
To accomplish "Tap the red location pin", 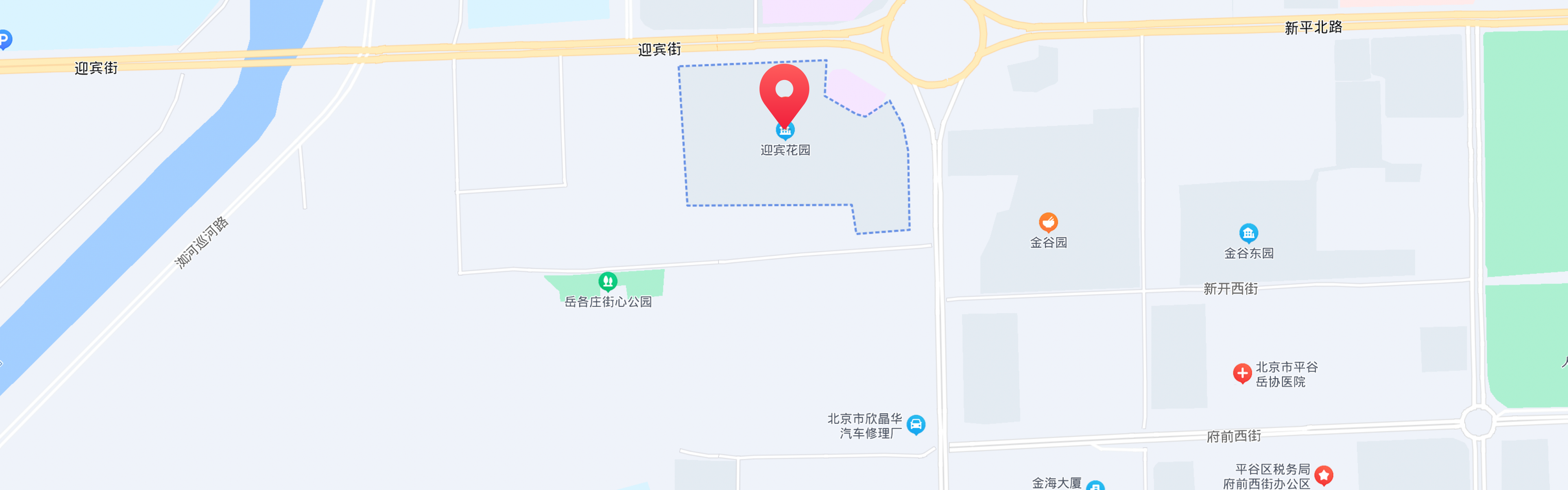I will point(784,91).
